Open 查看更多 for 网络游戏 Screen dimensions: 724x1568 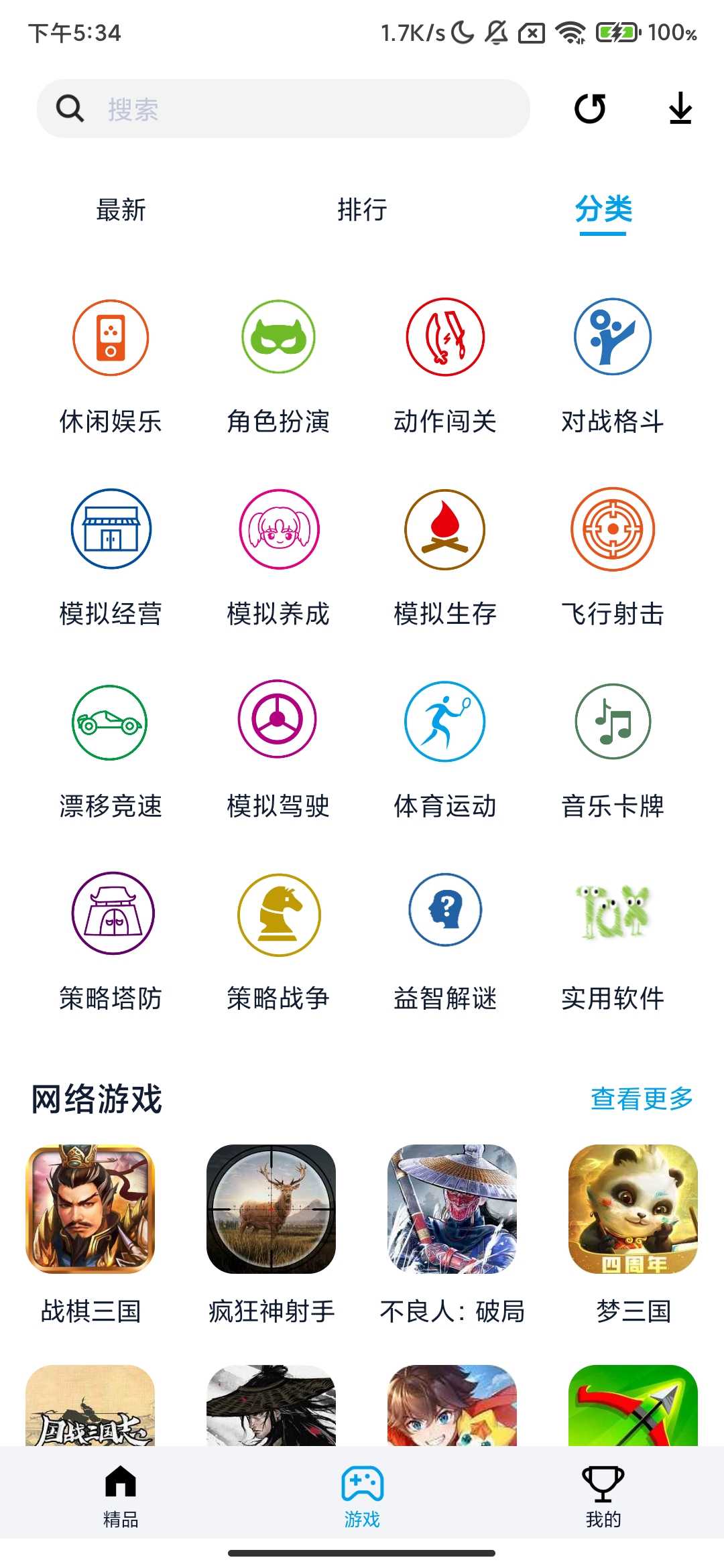(x=642, y=1098)
